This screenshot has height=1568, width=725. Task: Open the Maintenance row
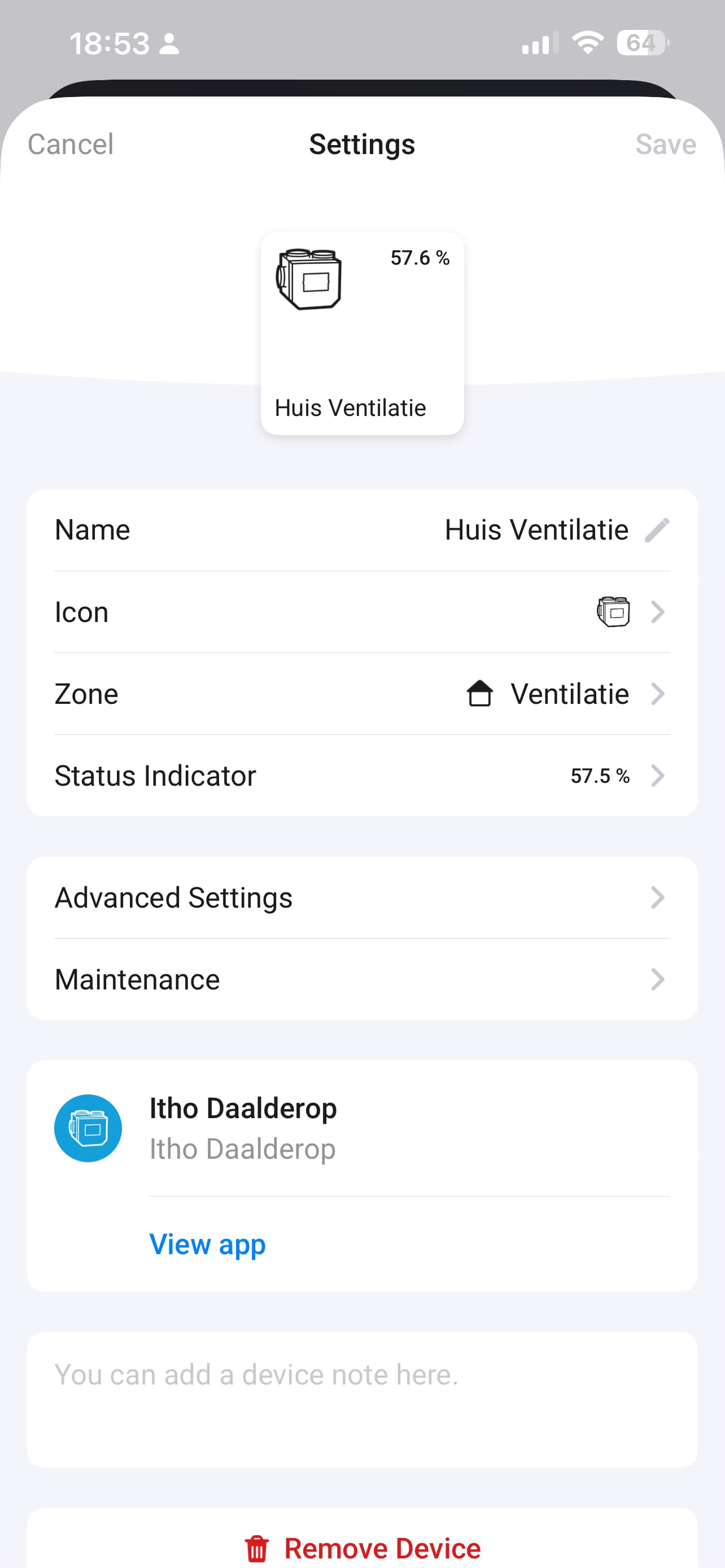pos(362,979)
